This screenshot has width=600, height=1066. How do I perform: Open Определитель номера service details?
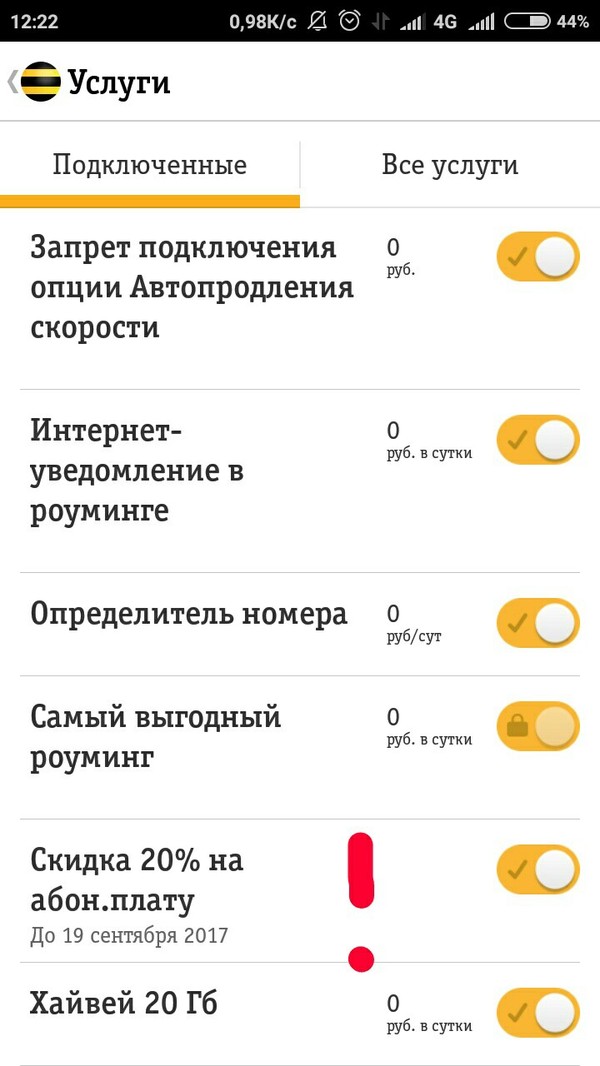click(189, 614)
